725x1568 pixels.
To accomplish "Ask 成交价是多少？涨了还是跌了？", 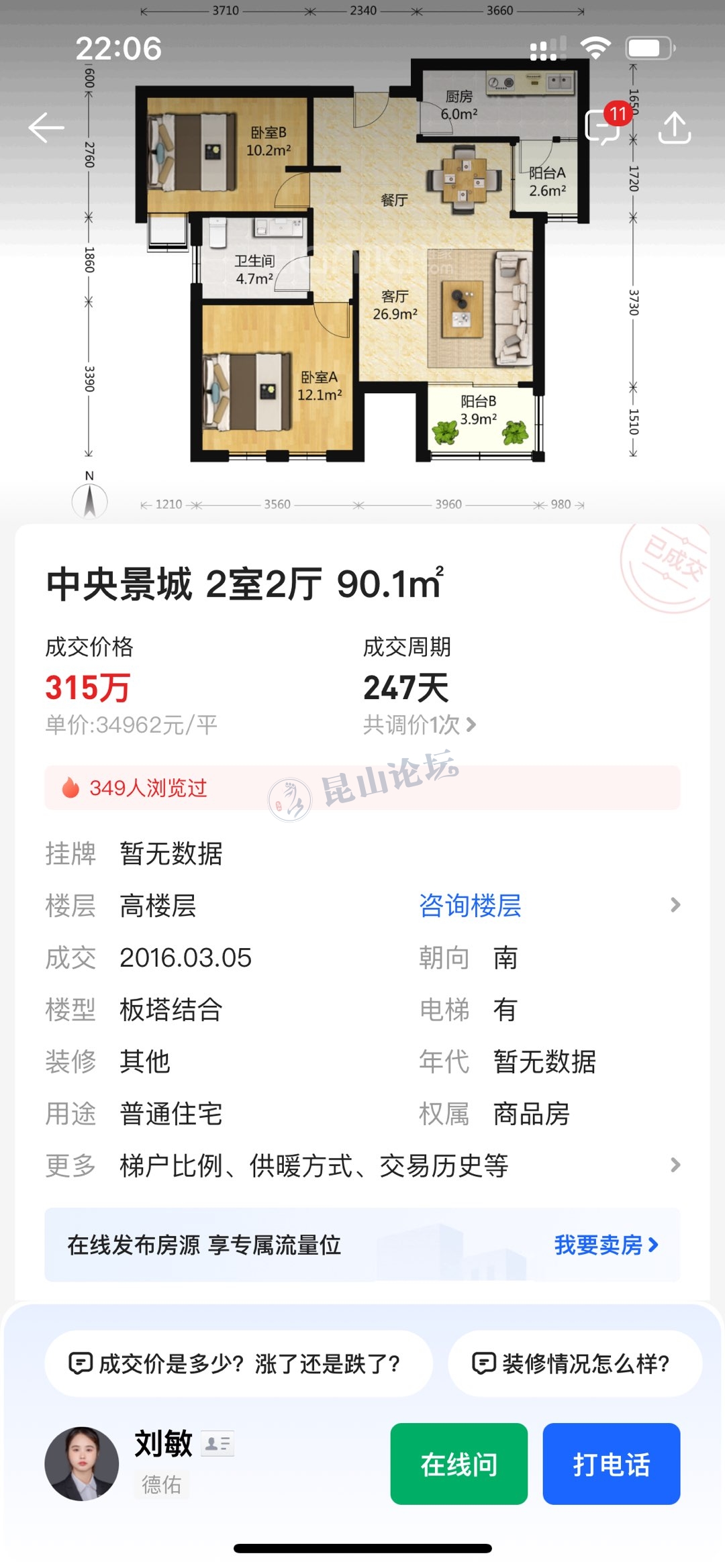I will [x=238, y=1363].
